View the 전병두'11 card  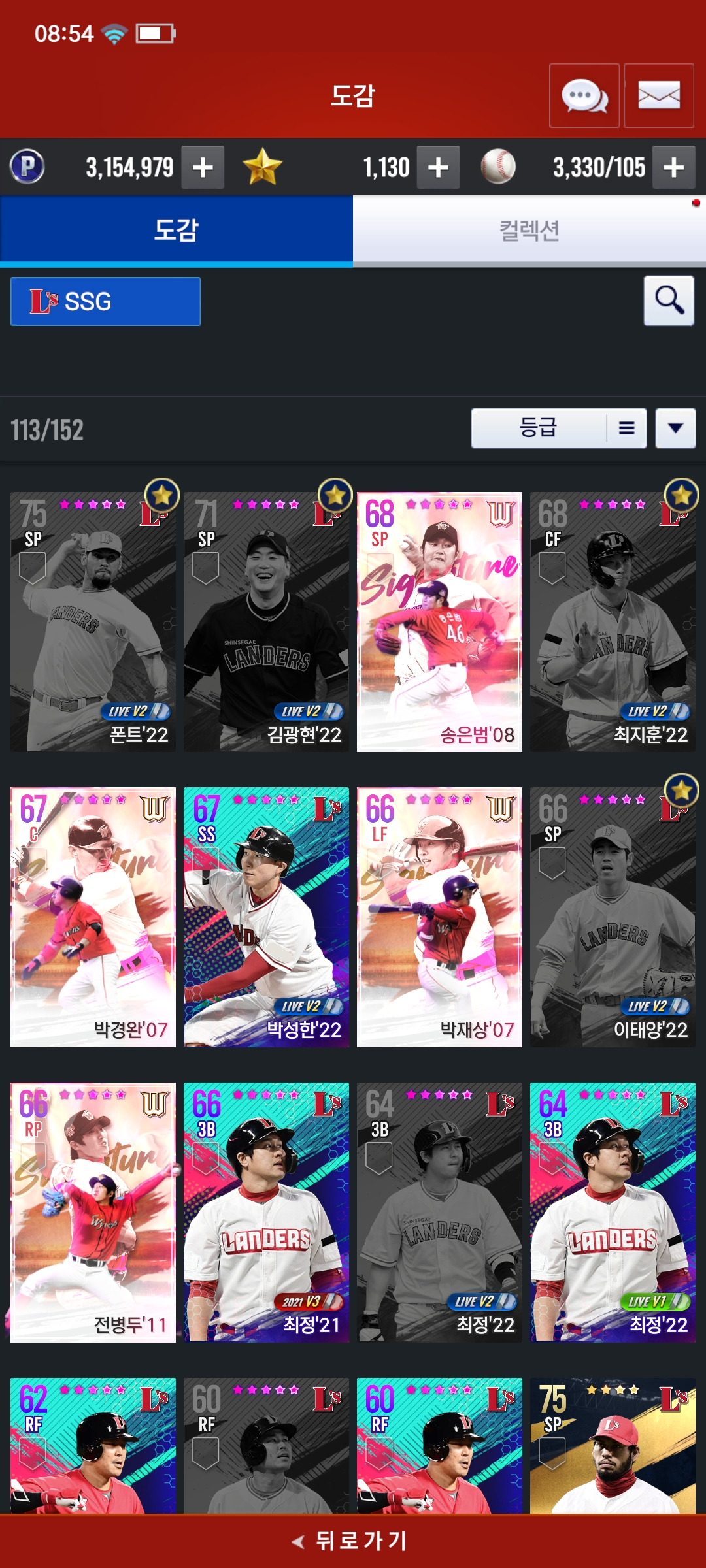click(x=93, y=1212)
